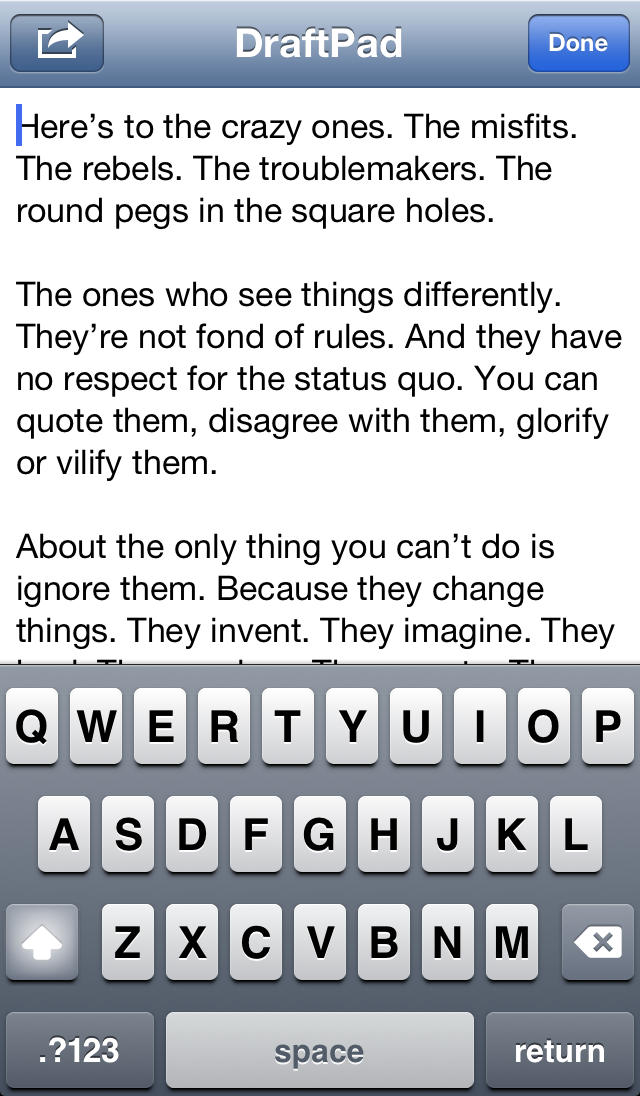Image resolution: width=640 pixels, height=1096 pixels.
Task: Tap the return key
Action: coord(560,1051)
